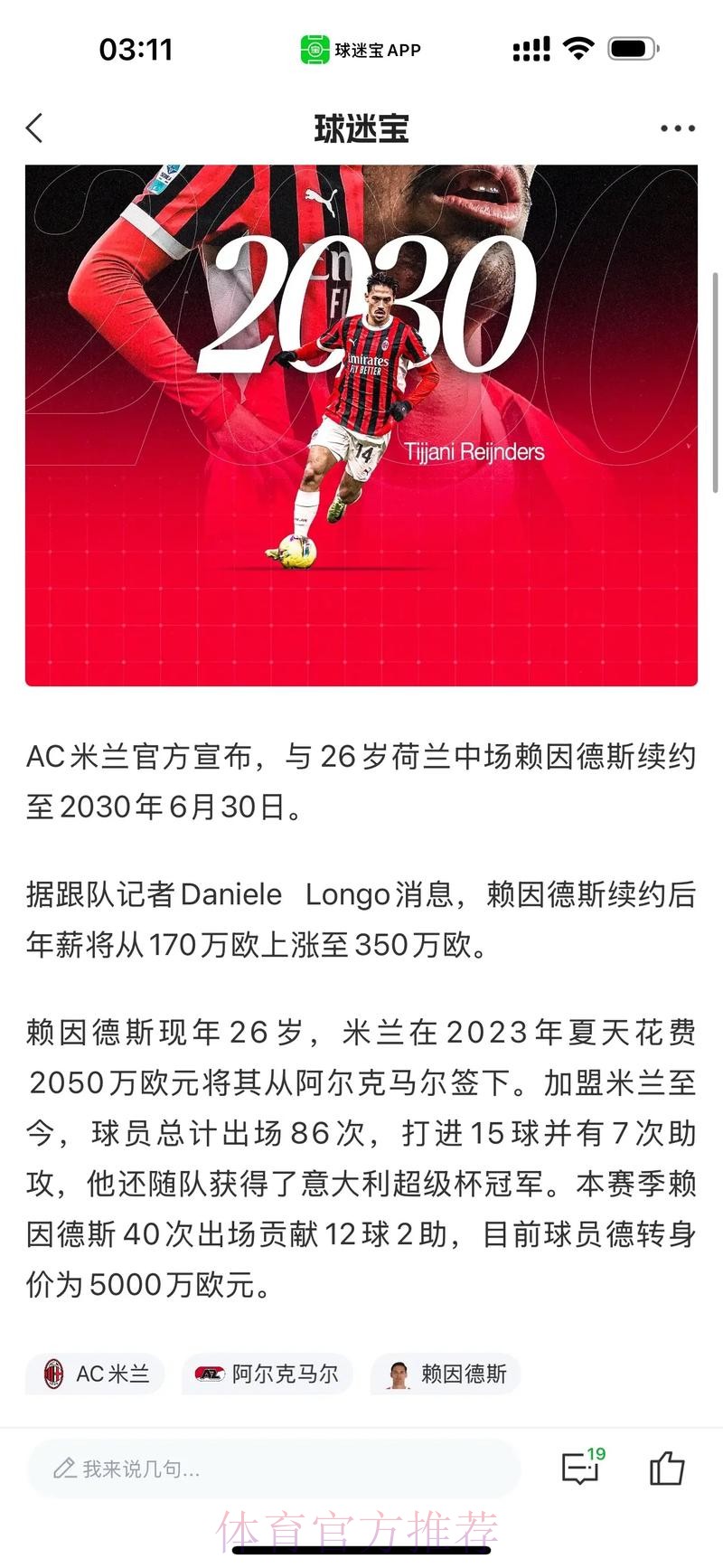The image size is (723, 1568).
Task: View the Reijnders 2030 contract poster image
Action: click(361, 420)
